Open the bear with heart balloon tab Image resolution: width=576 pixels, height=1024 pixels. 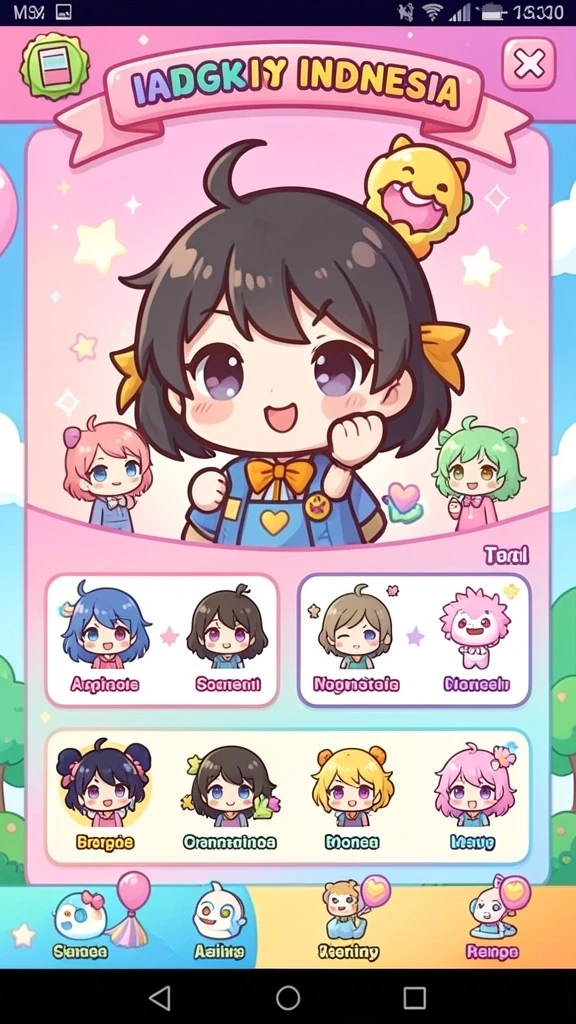(x=349, y=923)
